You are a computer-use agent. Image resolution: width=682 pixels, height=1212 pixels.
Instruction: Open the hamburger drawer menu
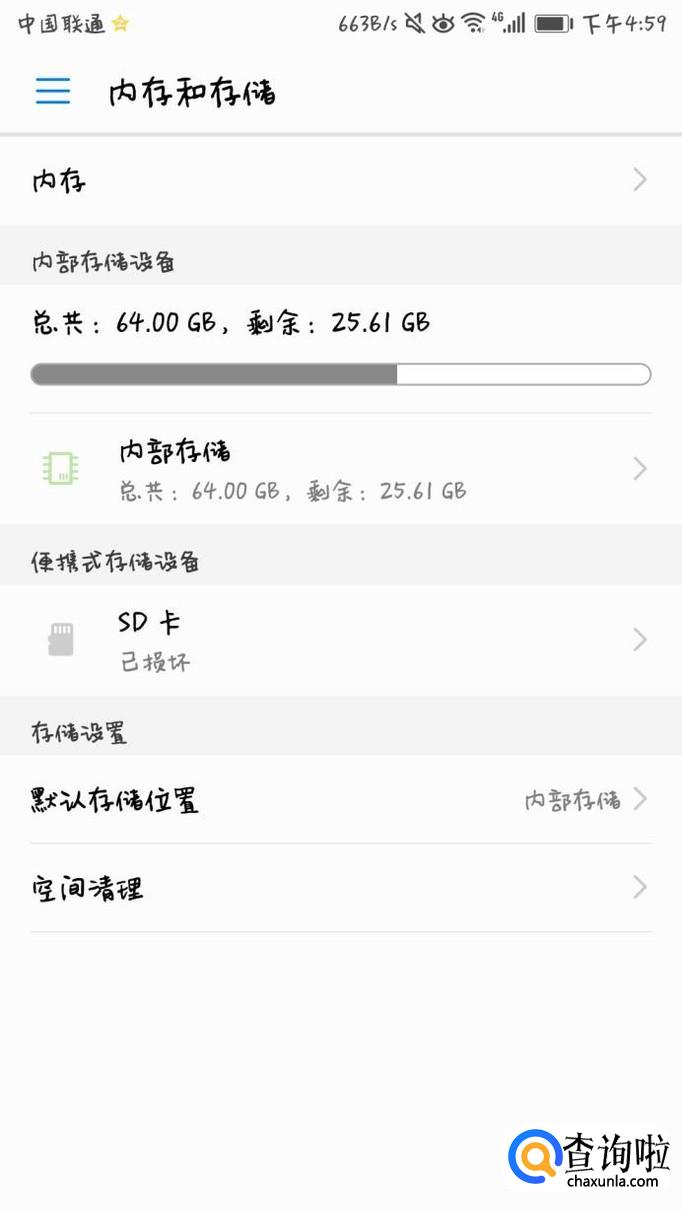pos(53,92)
